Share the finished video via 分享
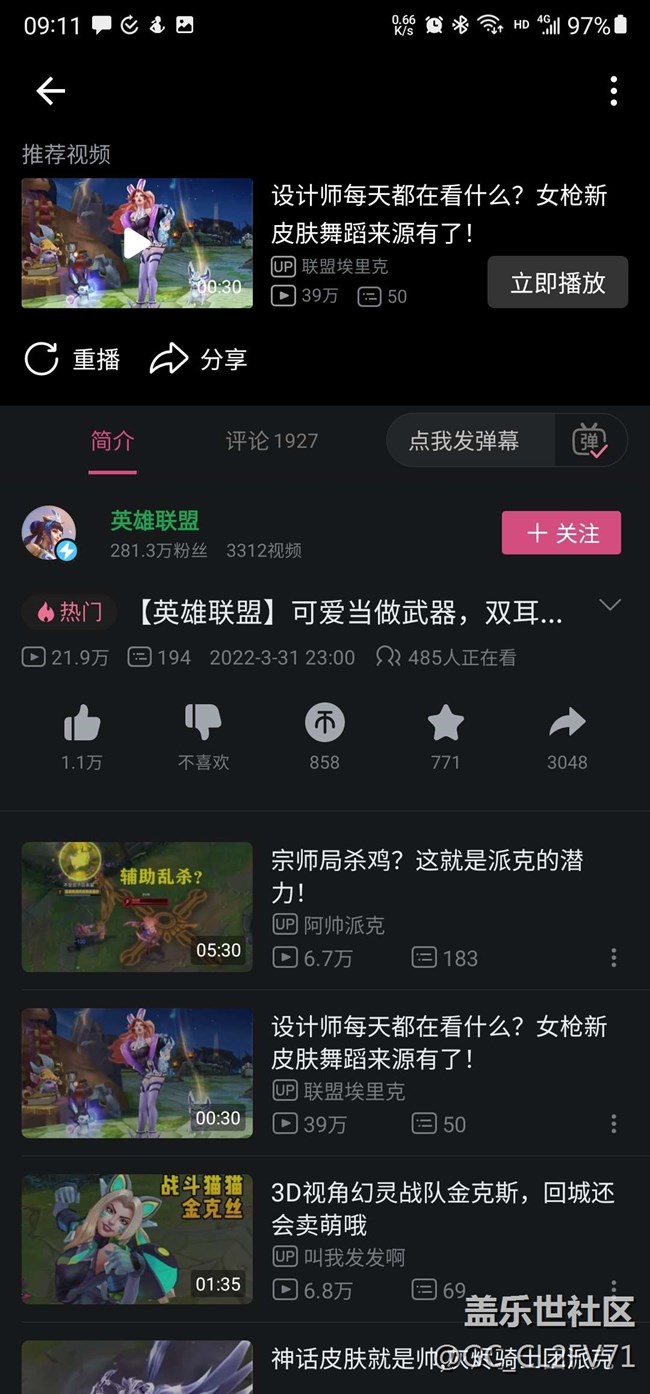The image size is (650, 1394). (x=198, y=359)
